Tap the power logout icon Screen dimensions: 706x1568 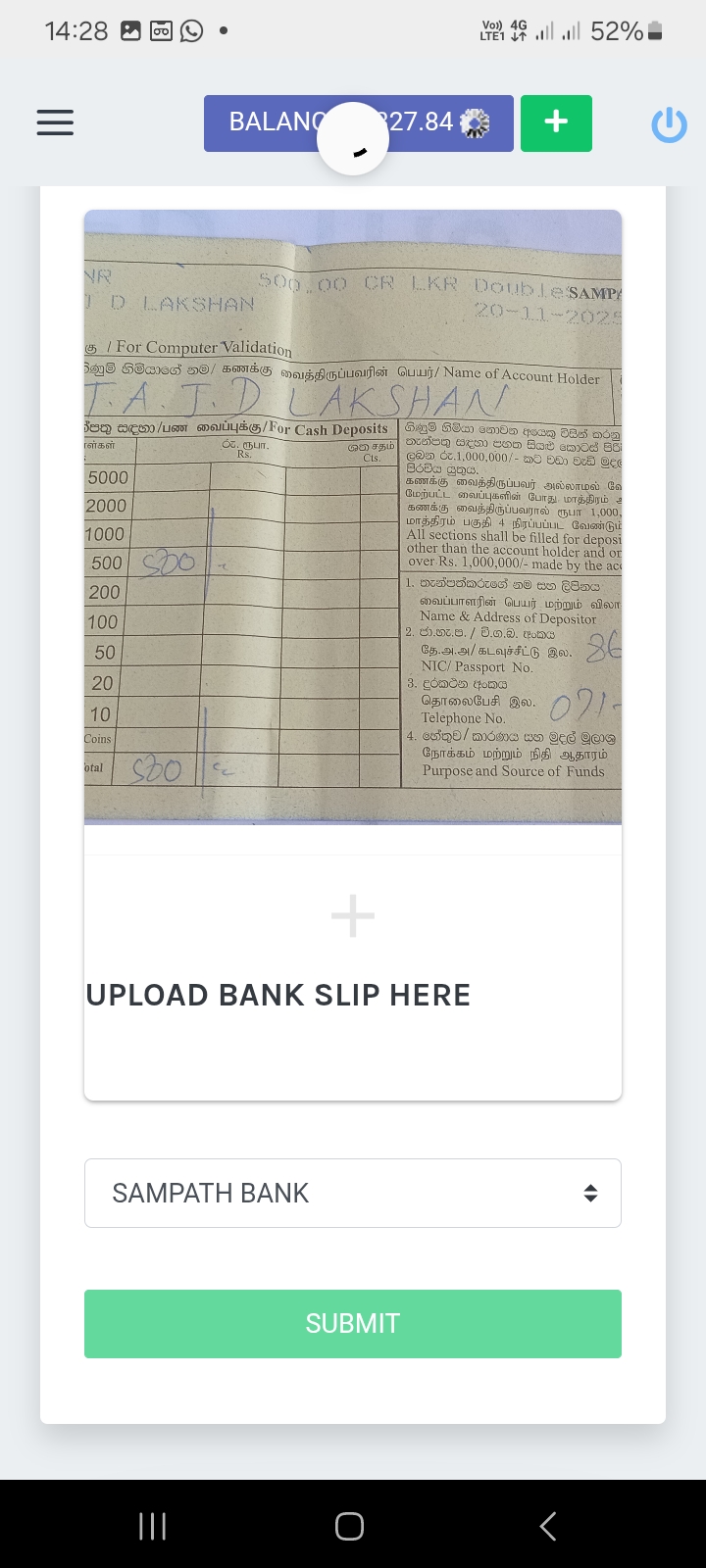click(669, 124)
